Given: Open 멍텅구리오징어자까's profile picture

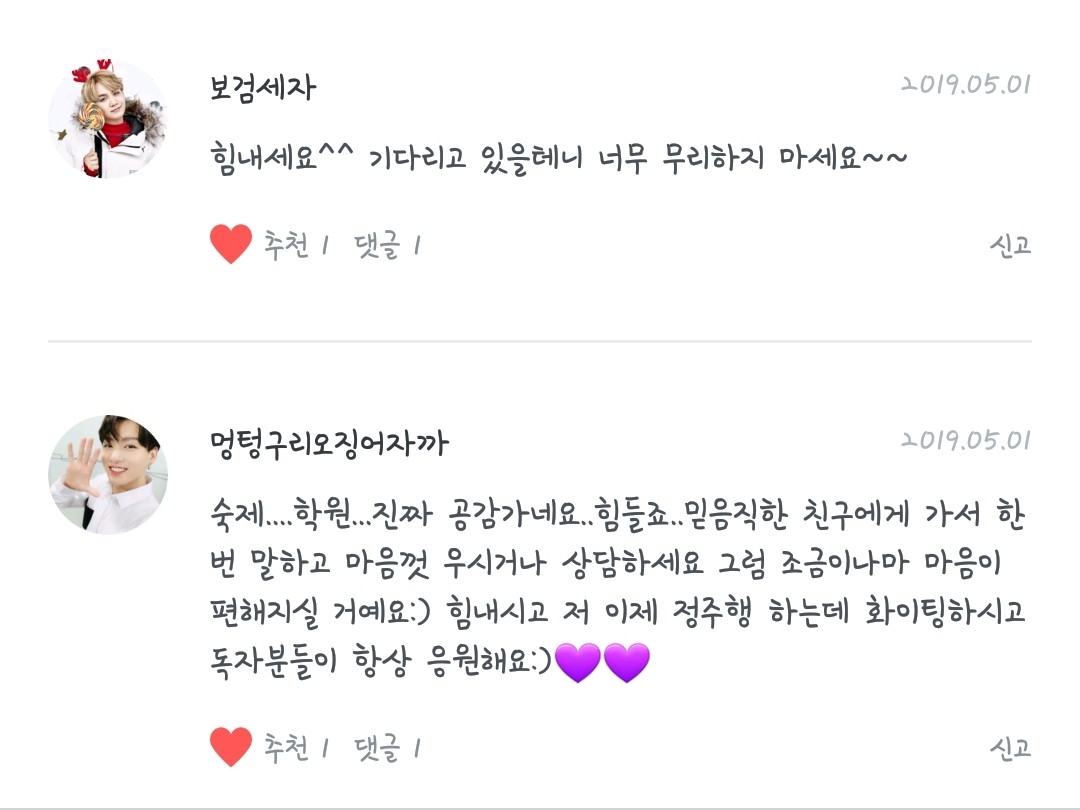Looking at the screenshot, I should (107, 474).
